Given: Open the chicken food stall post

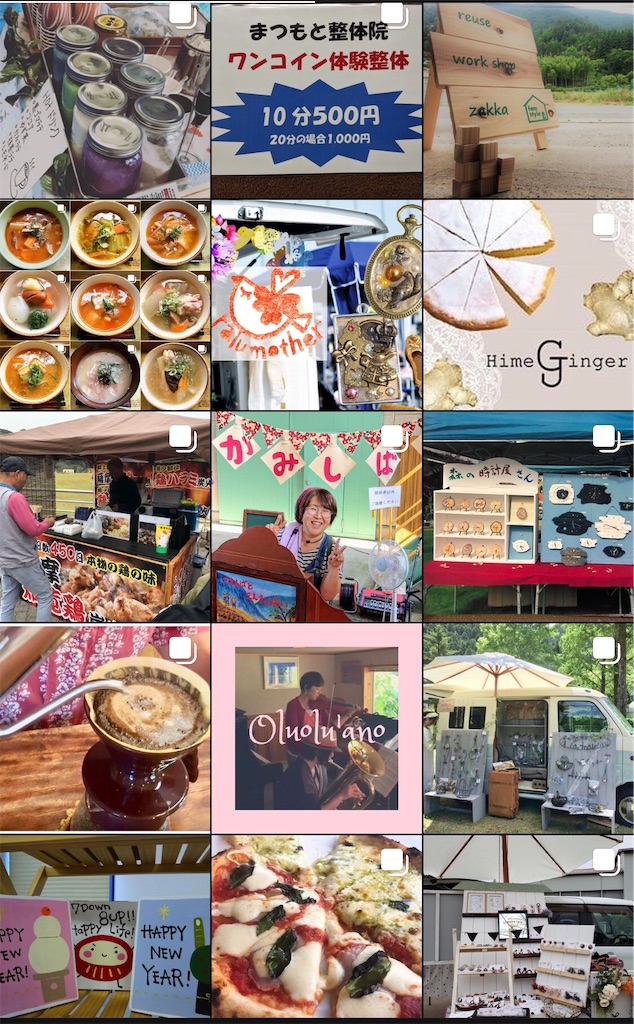Looking at the screenshot, I should point(105,516).
